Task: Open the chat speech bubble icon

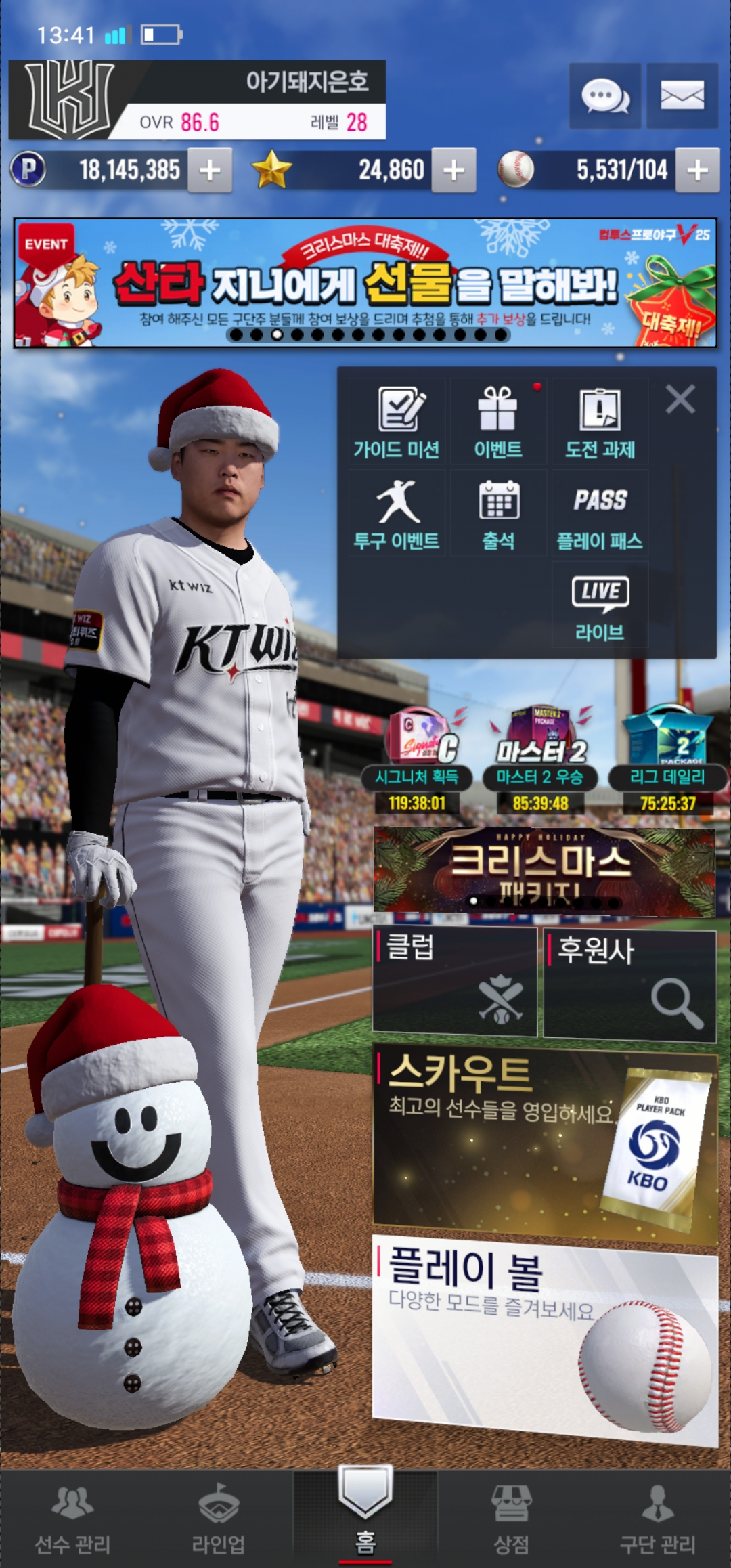Action: [x=604, y=96]
